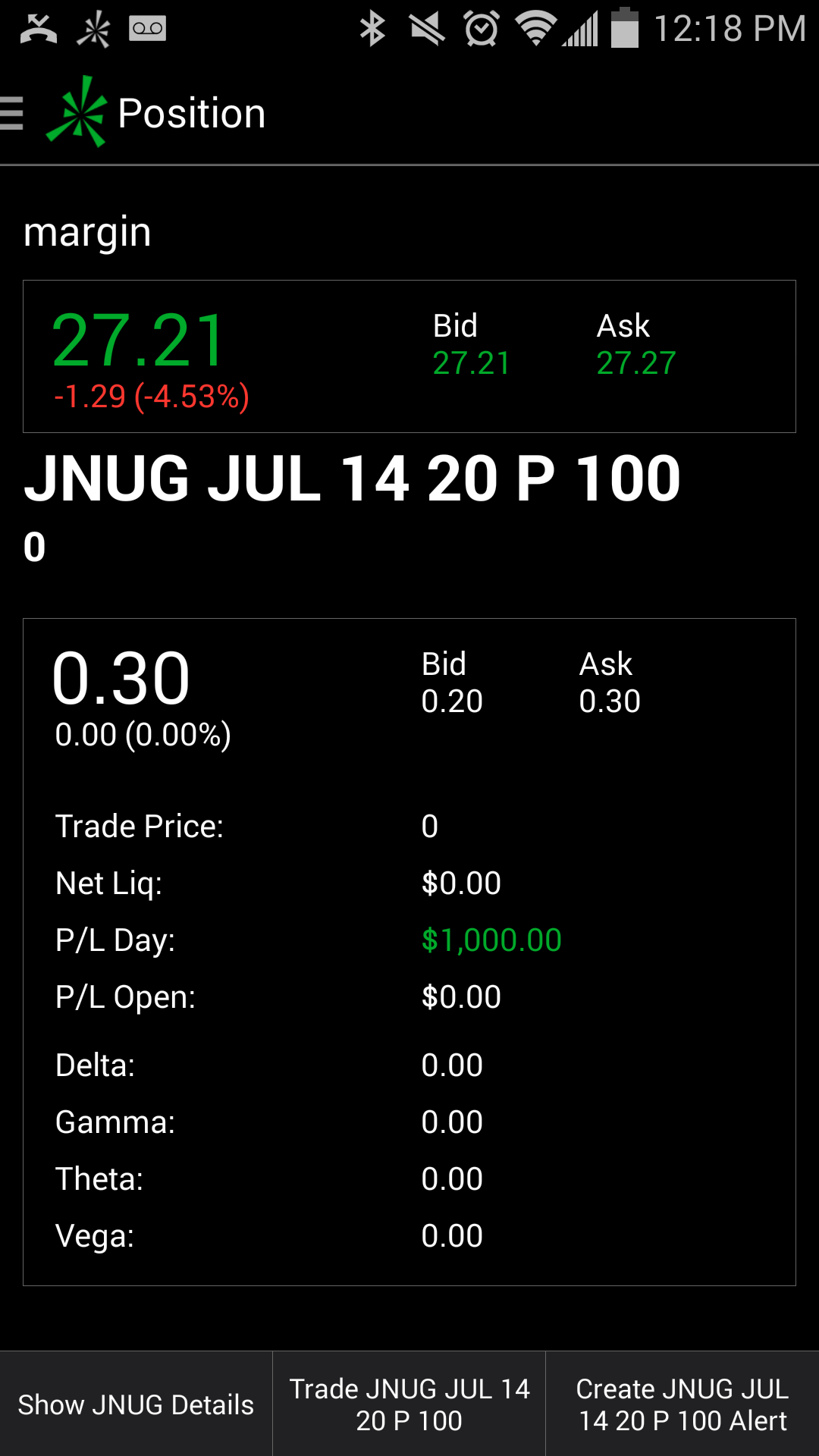This screenshot has height=1456, width=819.
Task: Show JNUG Details
Action: point(136,1404)
